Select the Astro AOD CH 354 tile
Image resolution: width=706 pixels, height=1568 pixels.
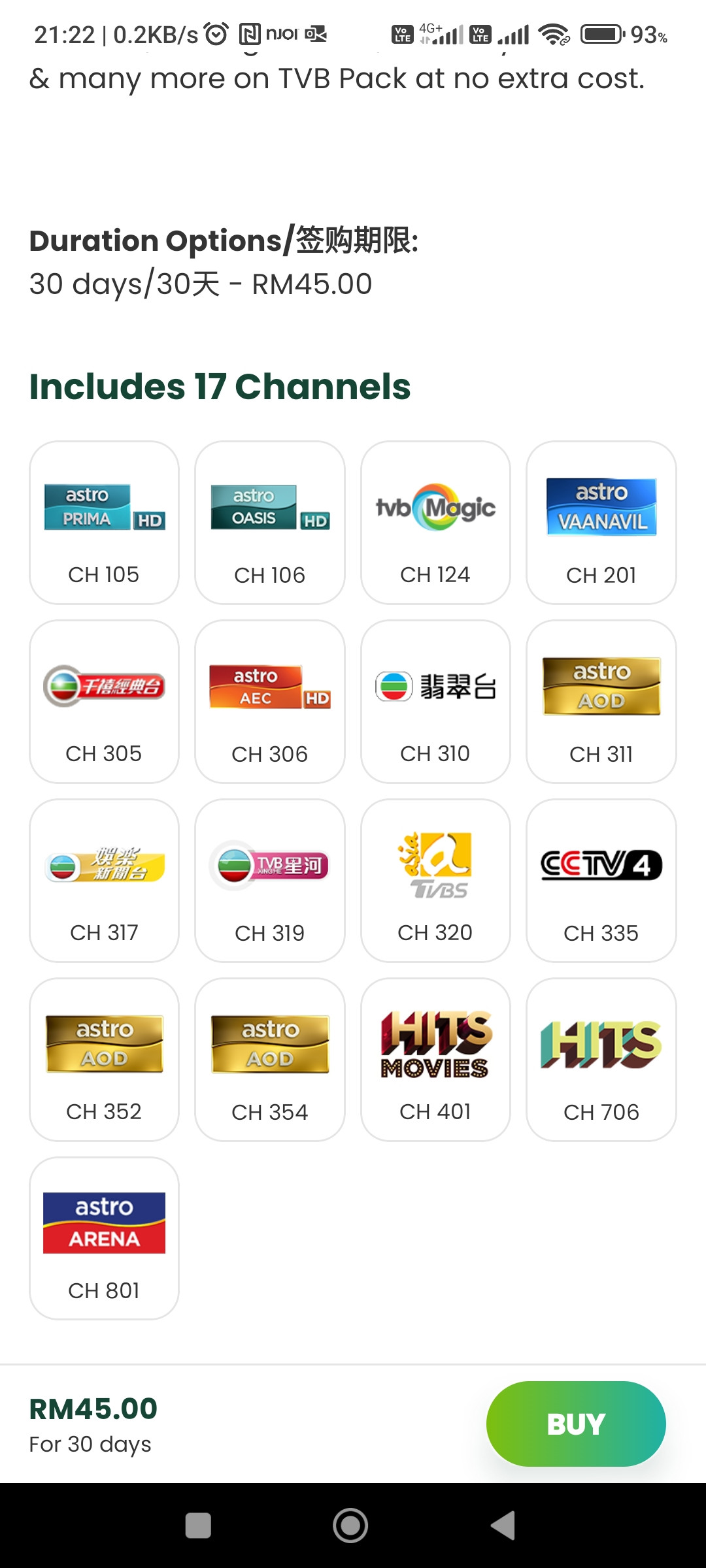coord(269,1060)
